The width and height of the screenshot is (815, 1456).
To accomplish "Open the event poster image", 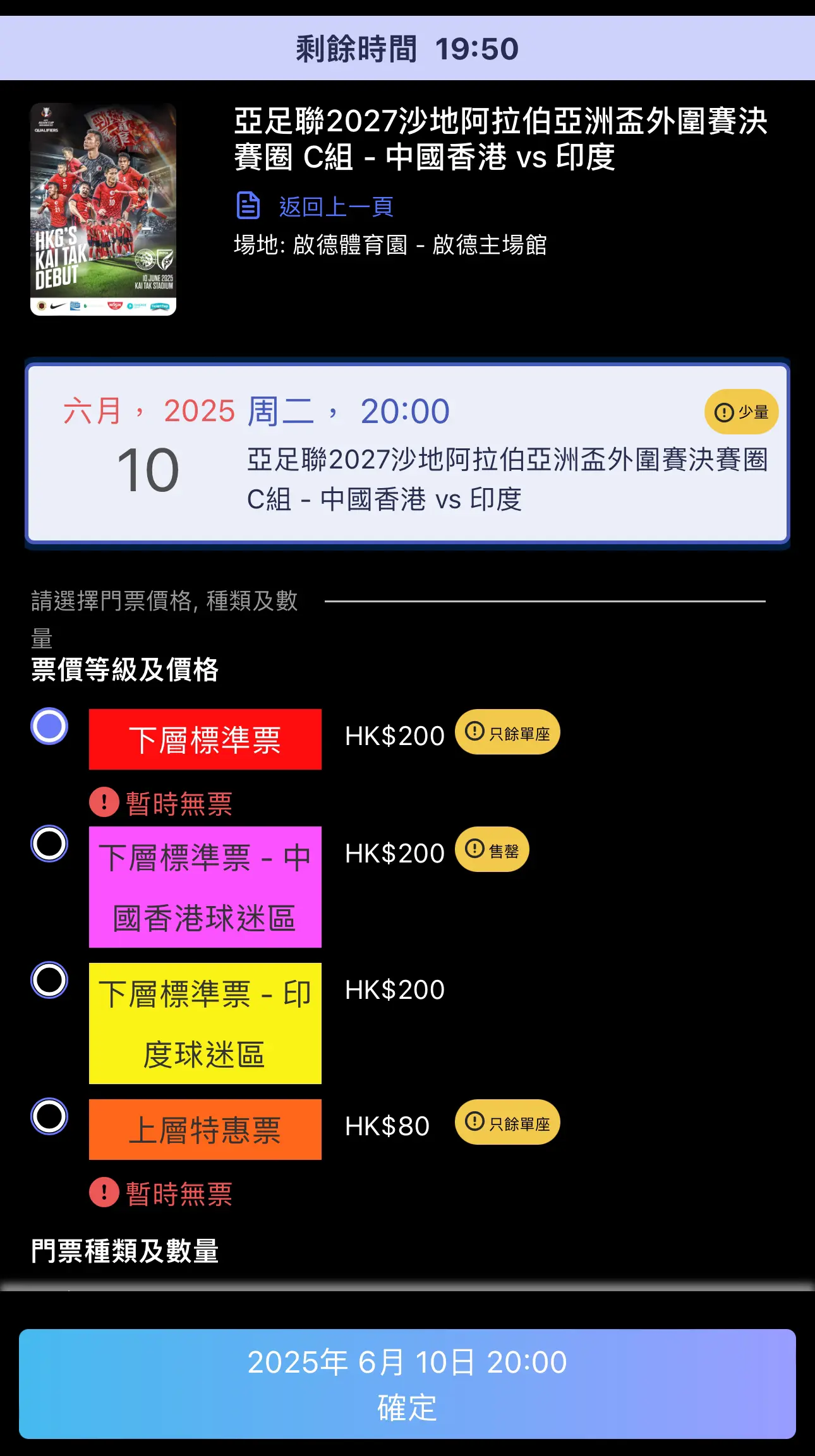I will pyautogui.click(x=103, y=209).
